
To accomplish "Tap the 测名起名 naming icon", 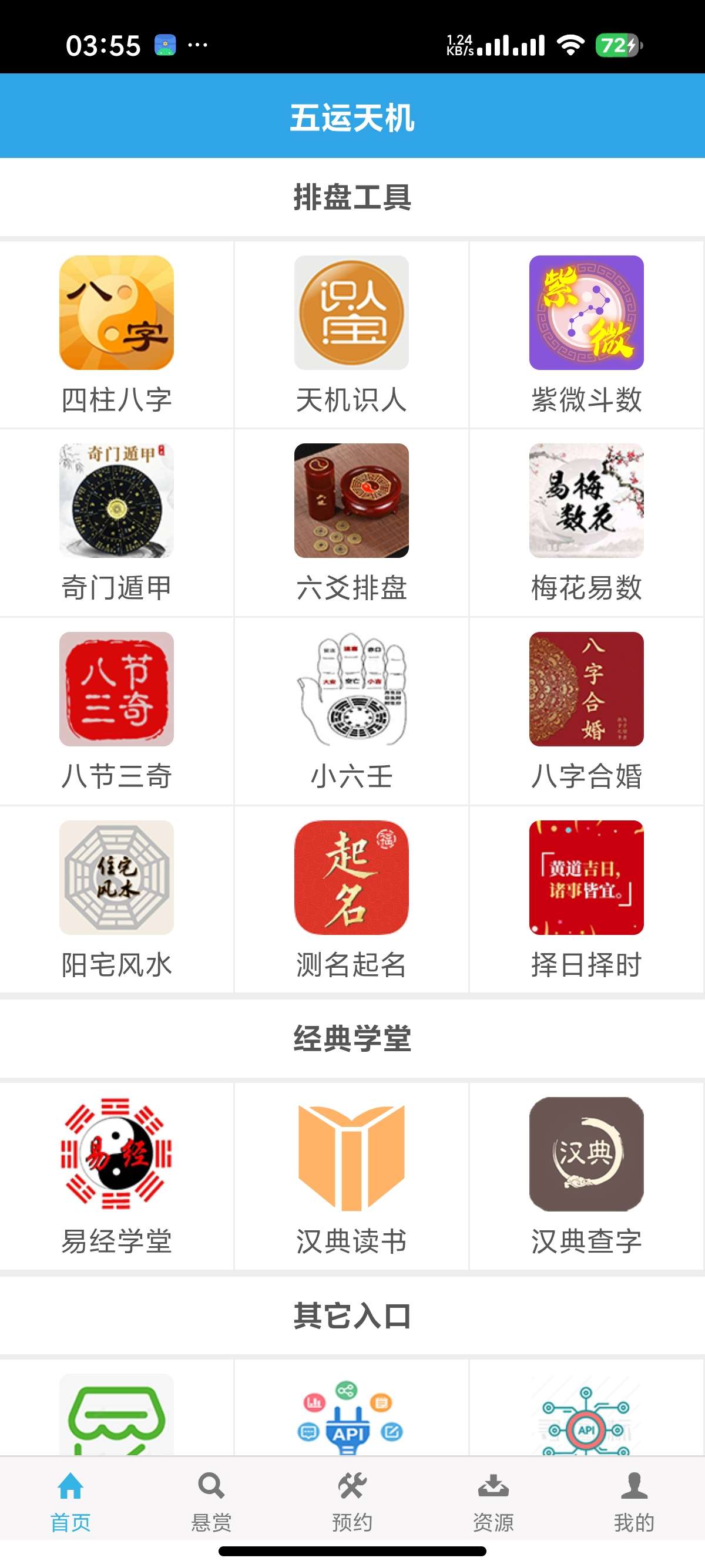I will click(x=352, y=886).
